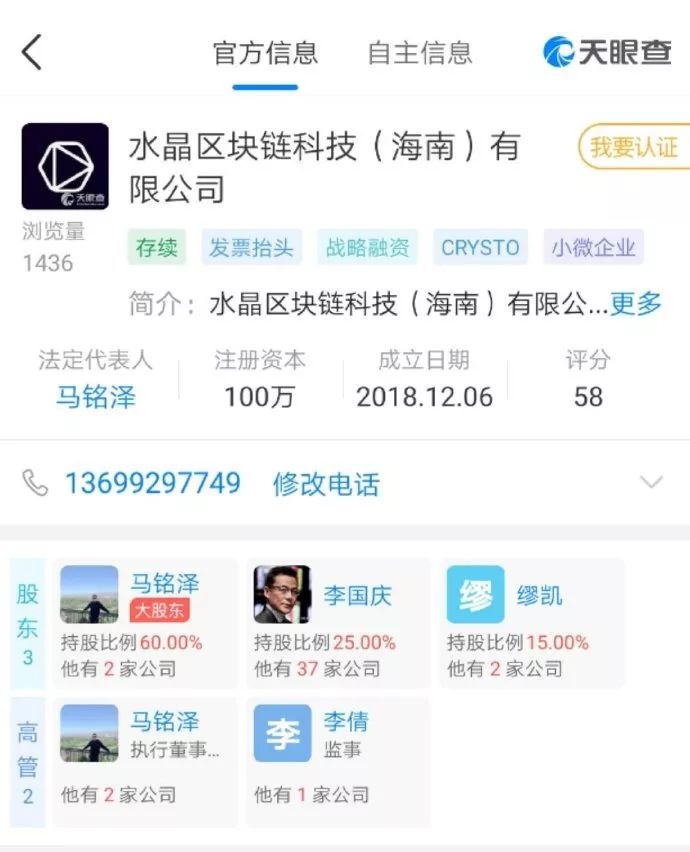Open shareholder card 缪凯
Screen dimensions: 690x852
click(x=531, y=623)
